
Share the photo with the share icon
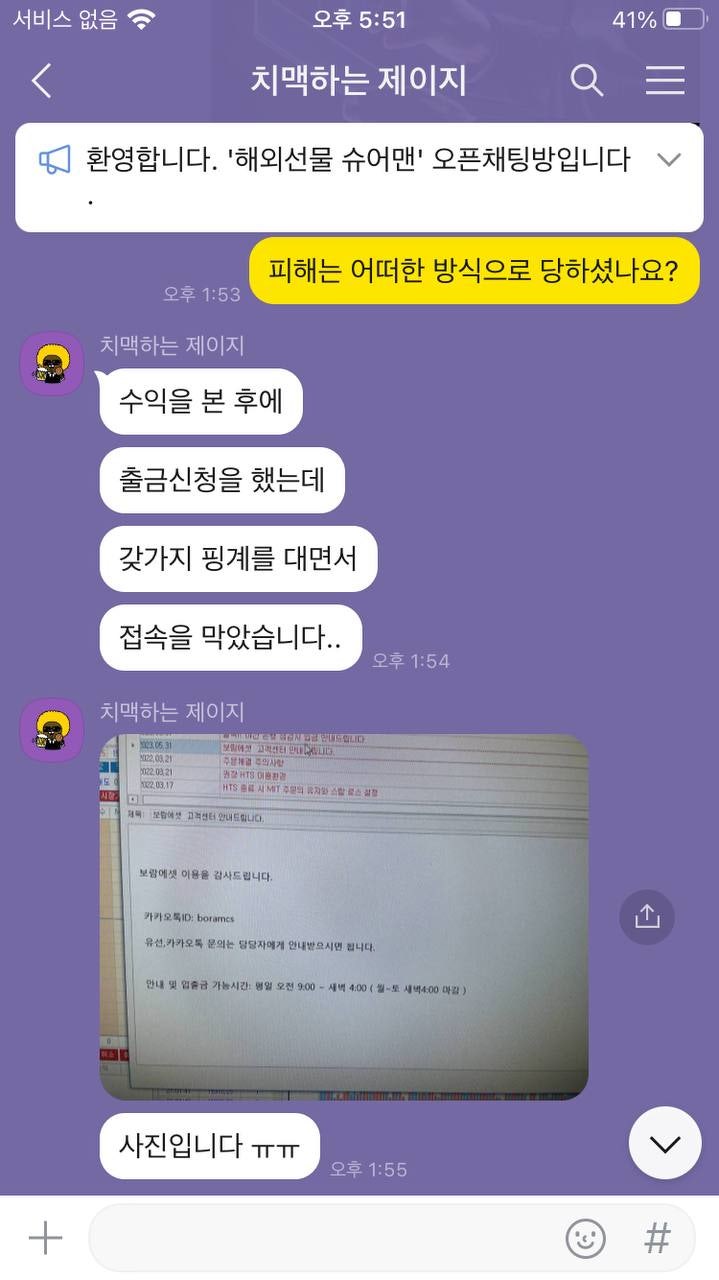point(647,916)
